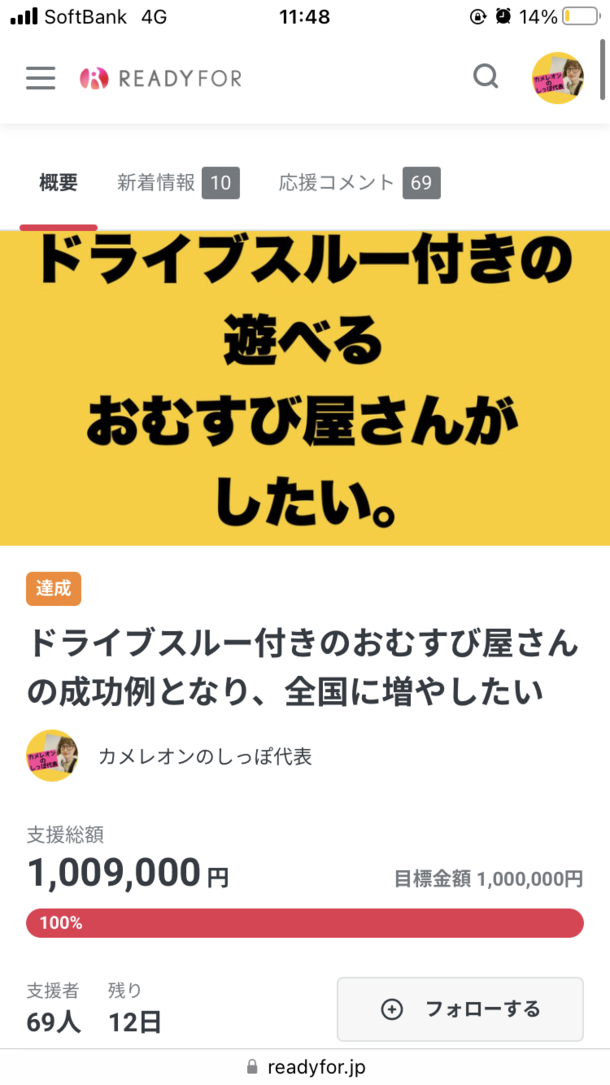610x1085 pixels.
Task: Tap the フォローする button
Action: point(460,1009)
